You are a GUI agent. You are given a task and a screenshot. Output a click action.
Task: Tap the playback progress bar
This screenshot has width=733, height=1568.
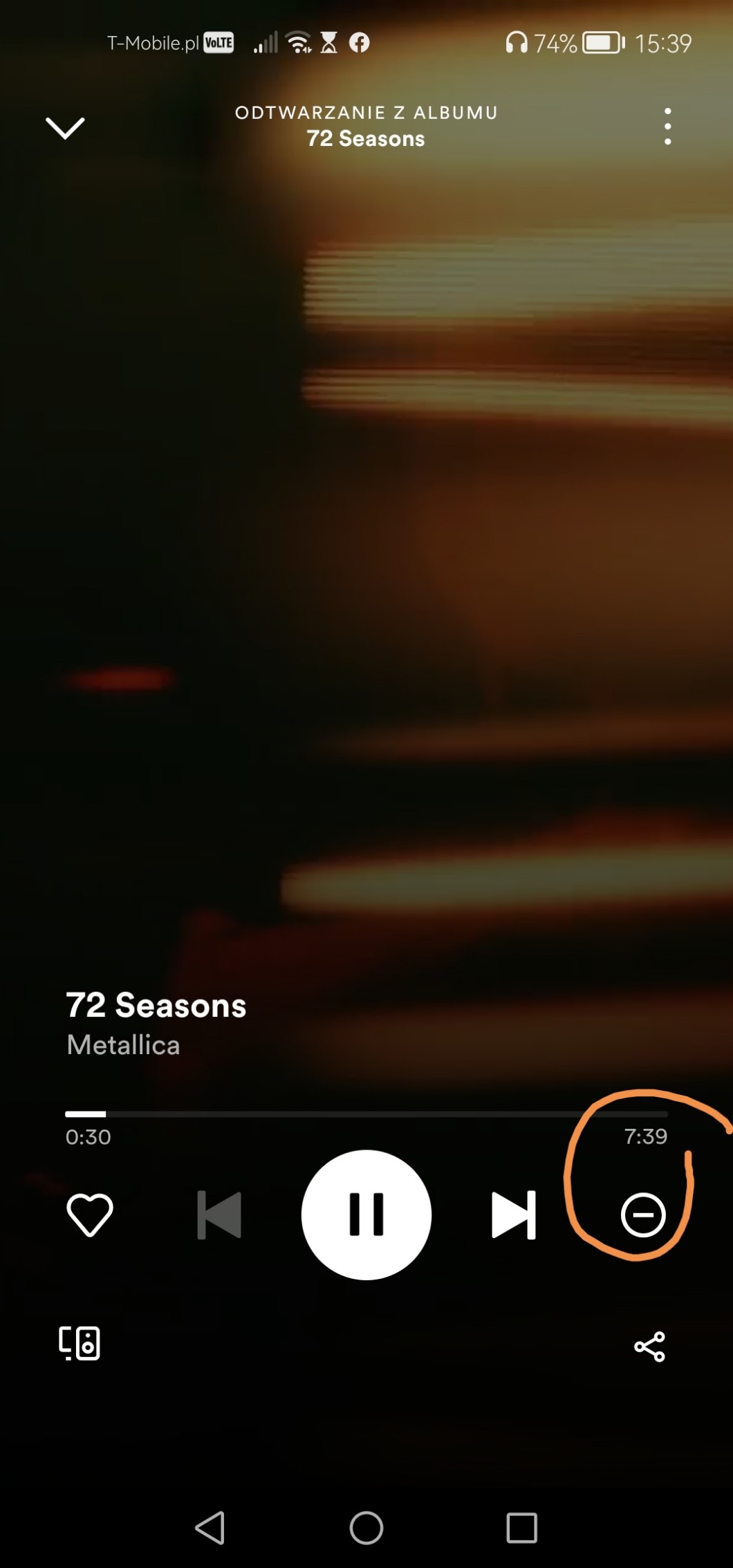pos(366,1114)
